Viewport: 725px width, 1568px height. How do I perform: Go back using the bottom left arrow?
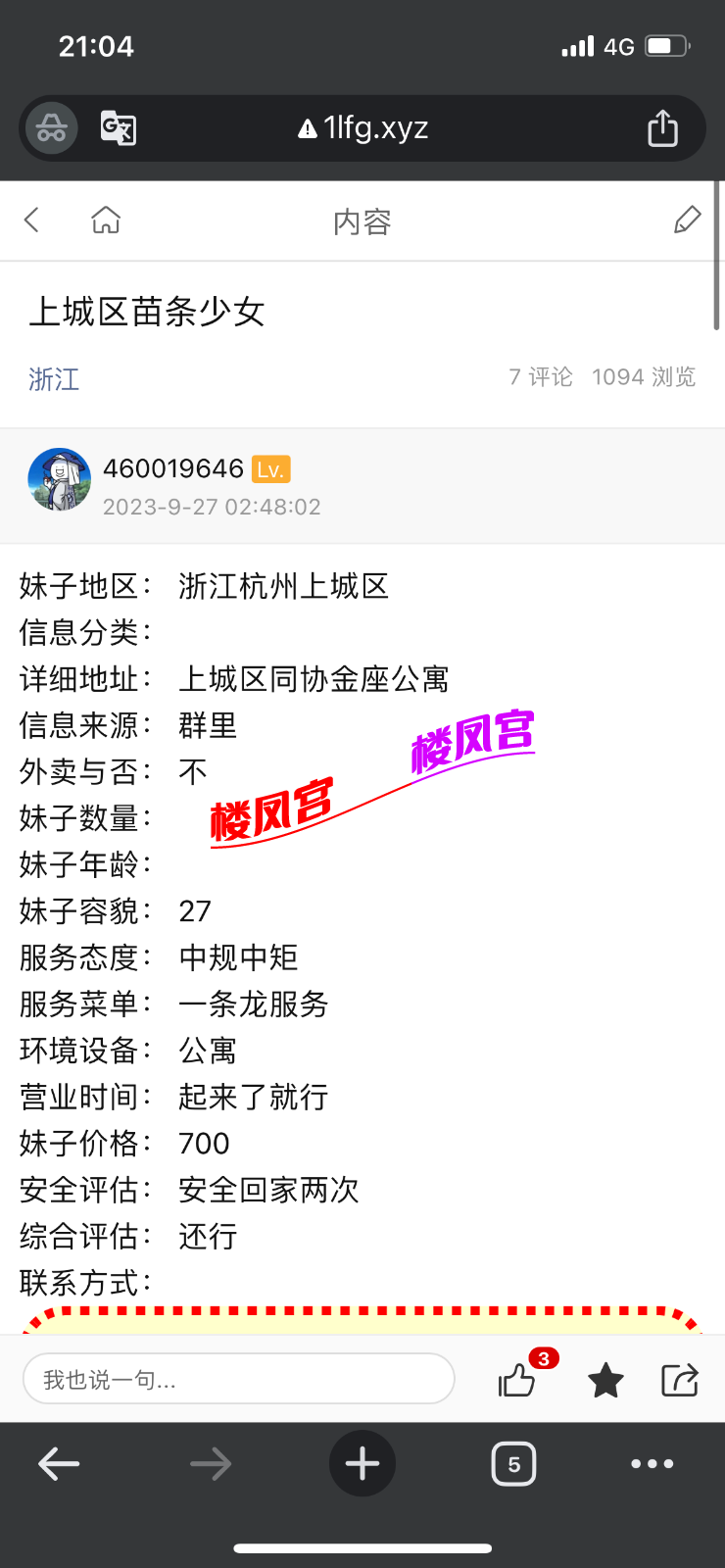(59, 1463)
